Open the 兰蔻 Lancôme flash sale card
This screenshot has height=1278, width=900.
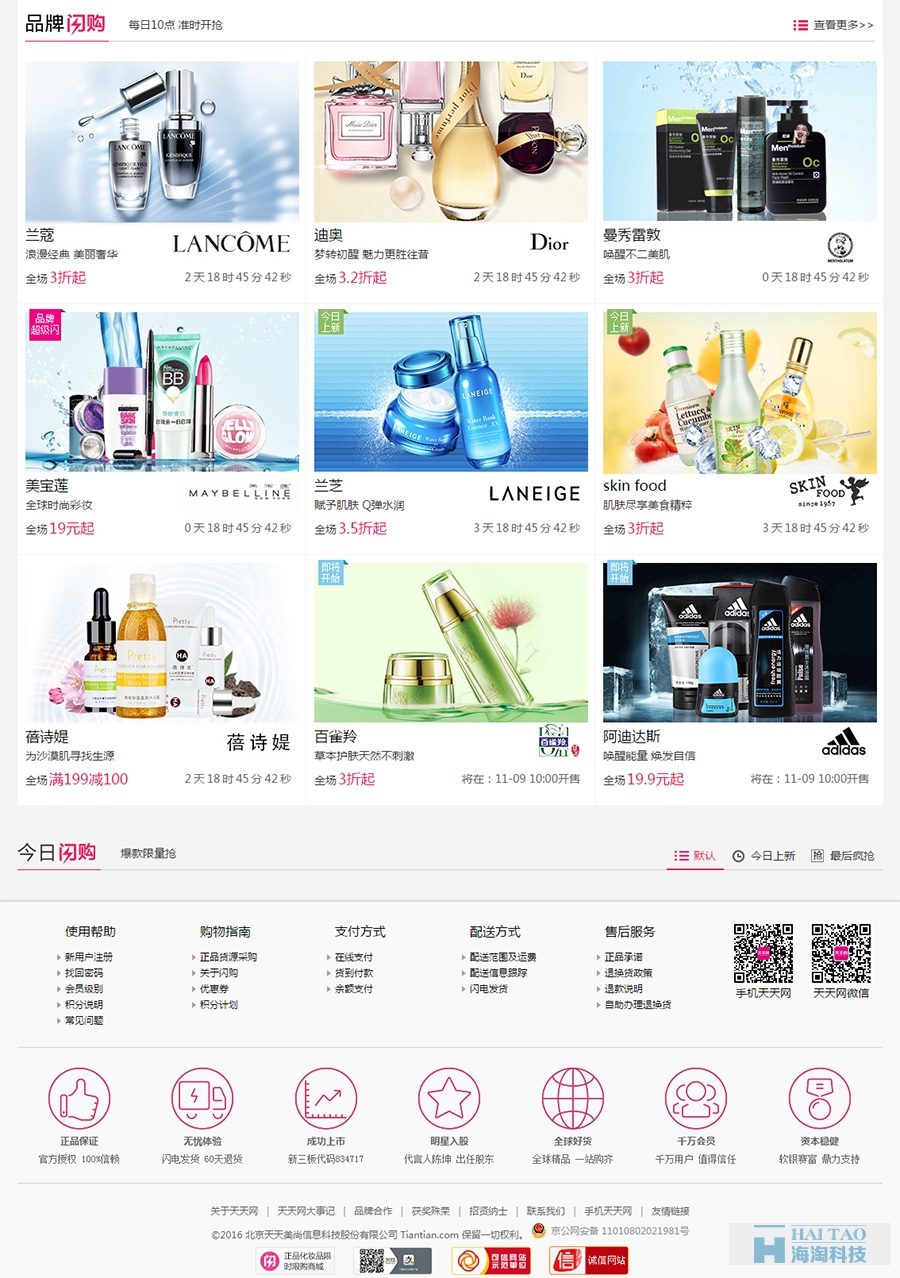(162, 142)
